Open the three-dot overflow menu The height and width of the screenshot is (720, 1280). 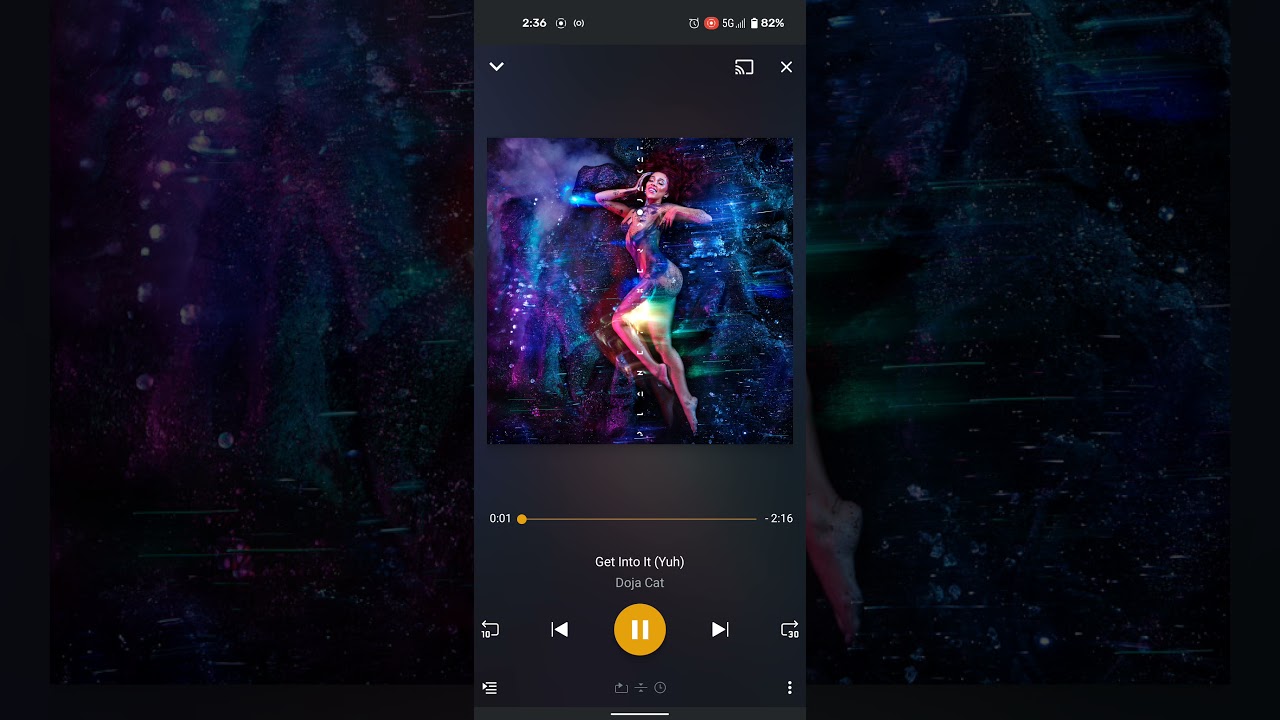coord(790,688)
